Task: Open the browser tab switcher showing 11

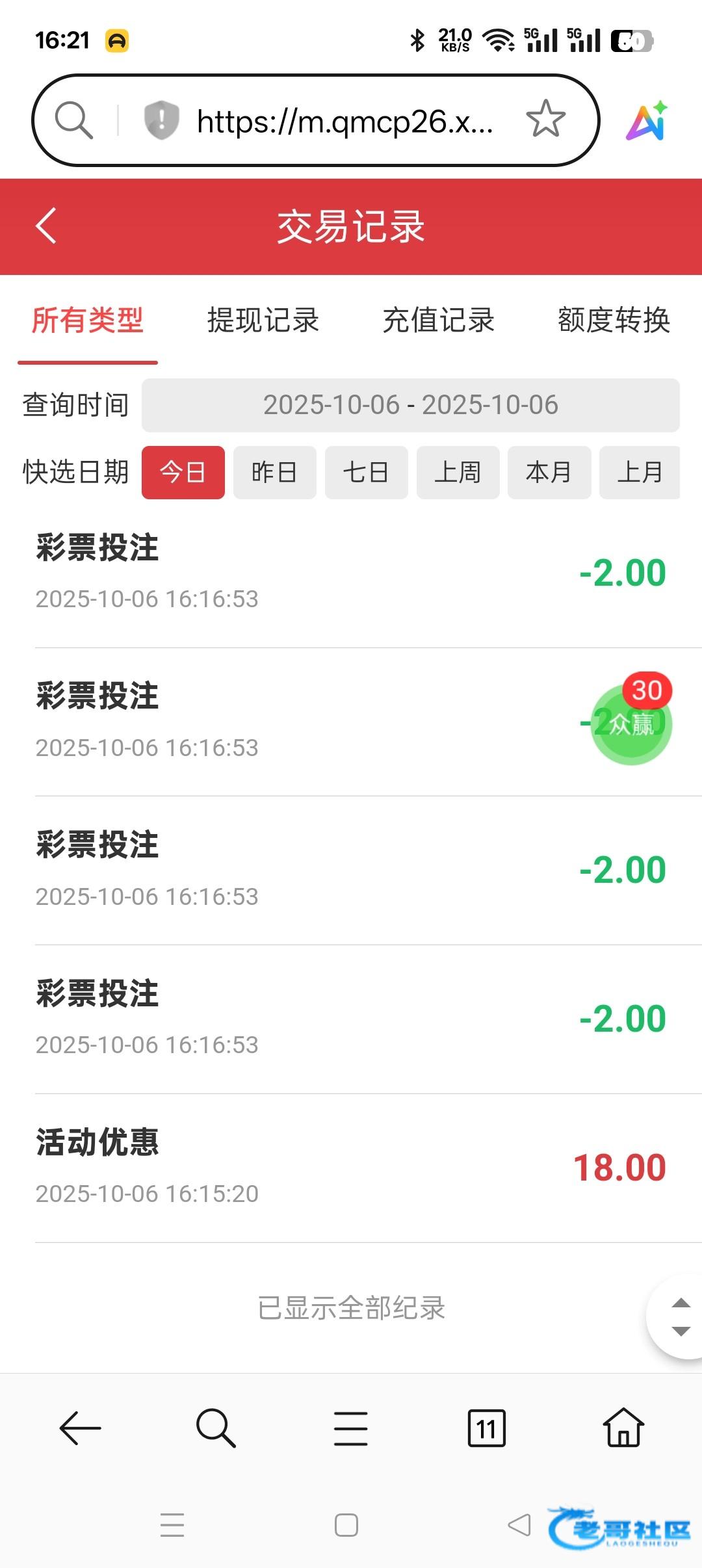Action: point(486,1428)
